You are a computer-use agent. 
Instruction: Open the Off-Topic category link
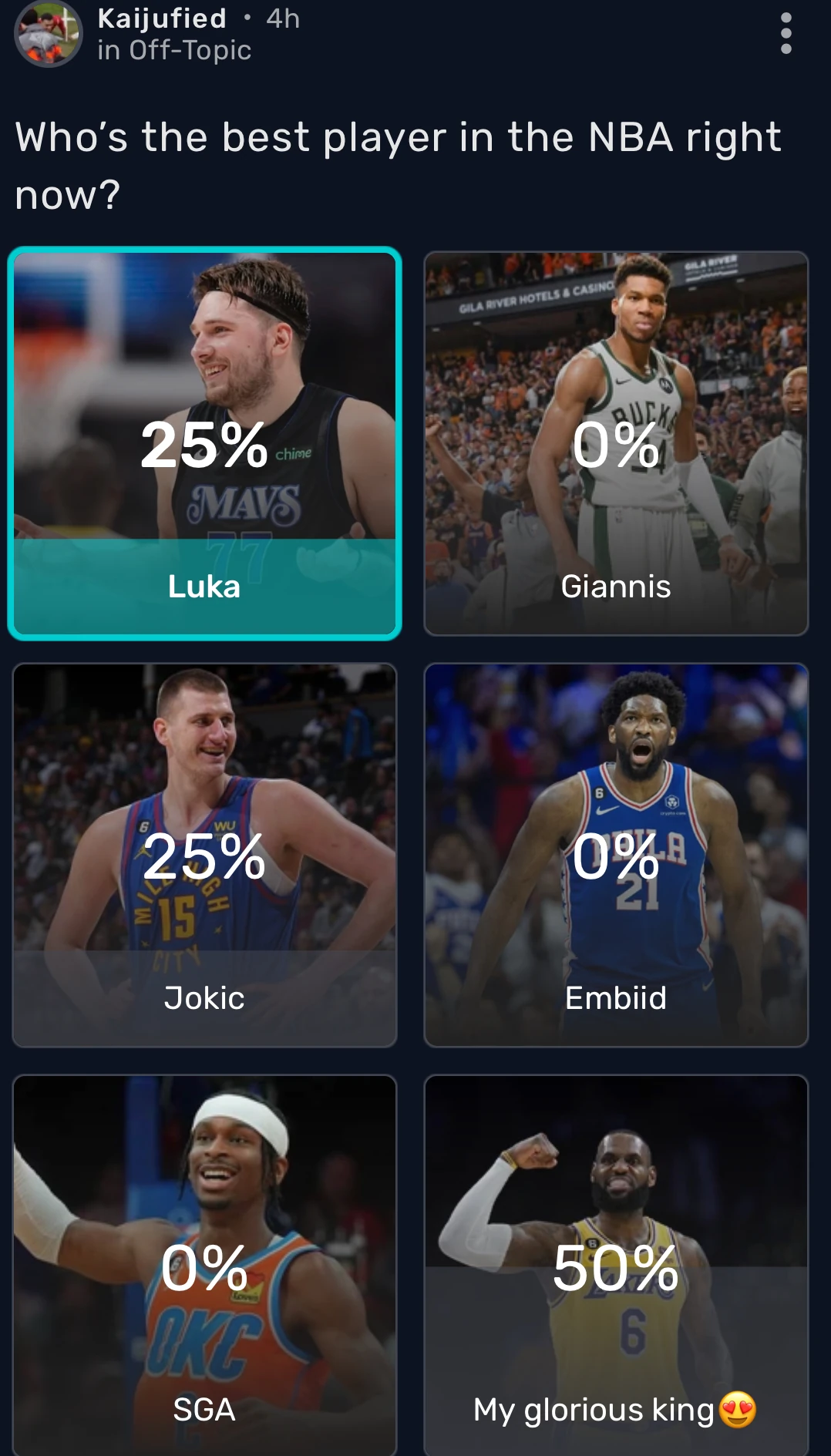click(x=190, y=50)
